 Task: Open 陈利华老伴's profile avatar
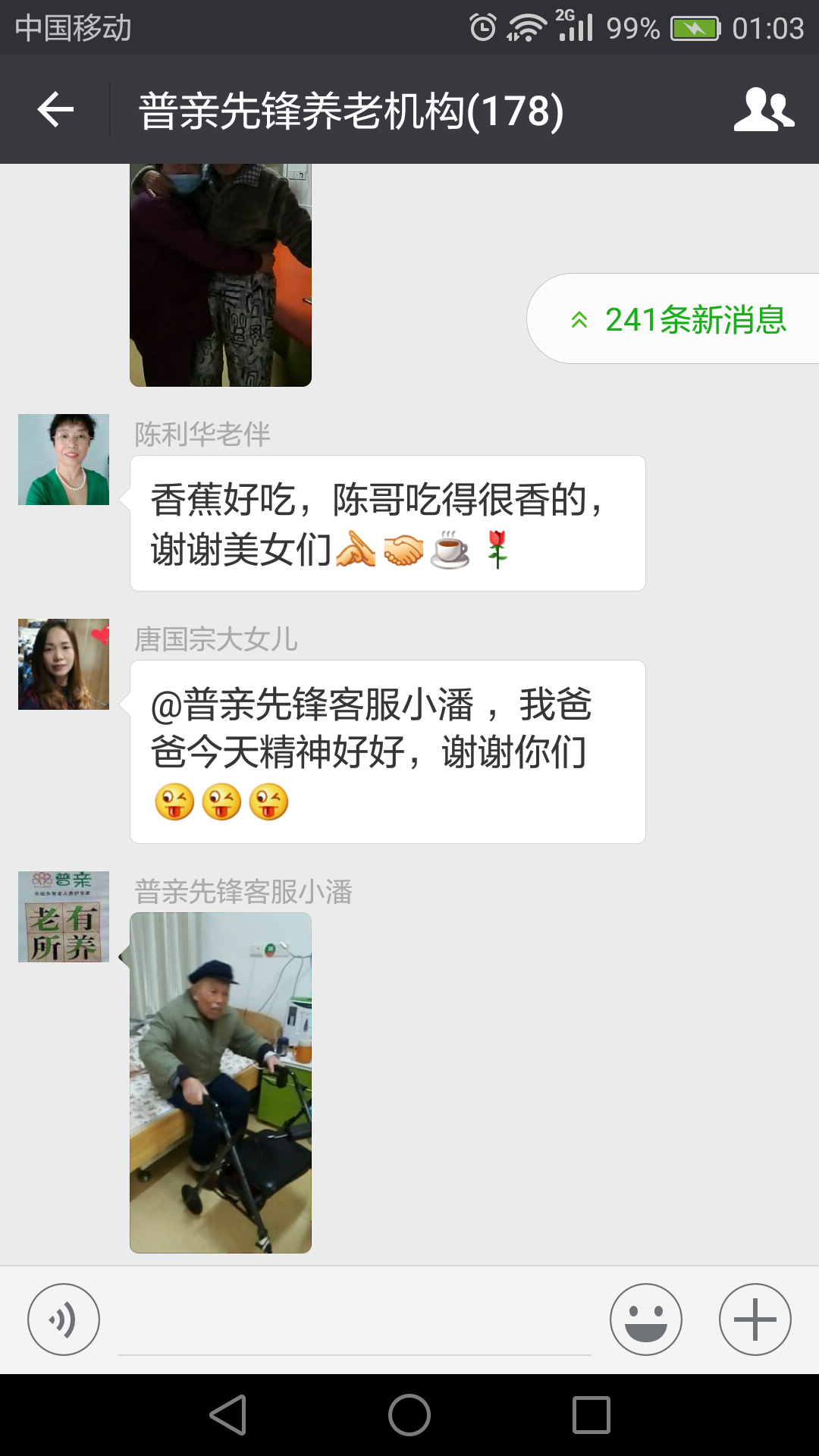64,460
